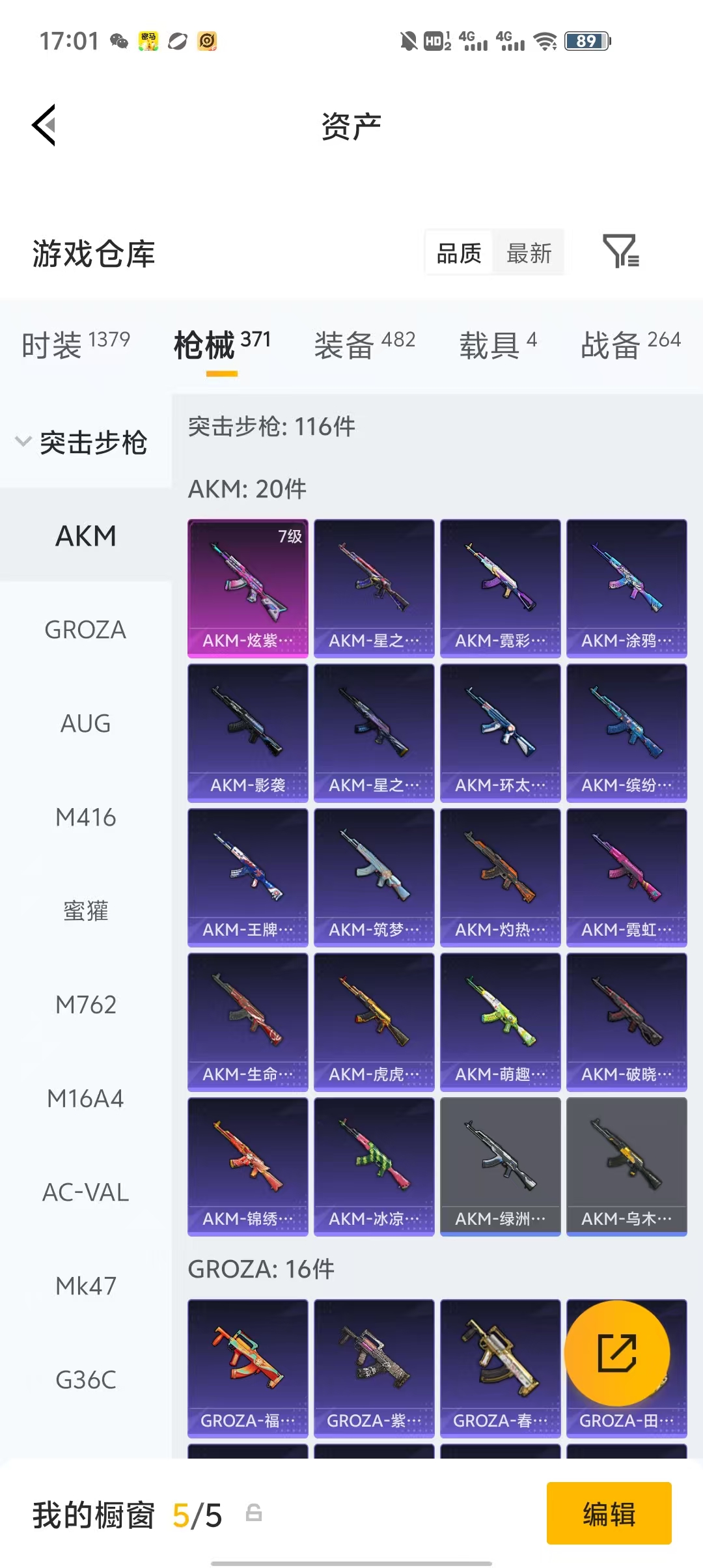Screen dimensions: 703x1568
Task: Go back using the top-left arrow
Action: [44, 125]
